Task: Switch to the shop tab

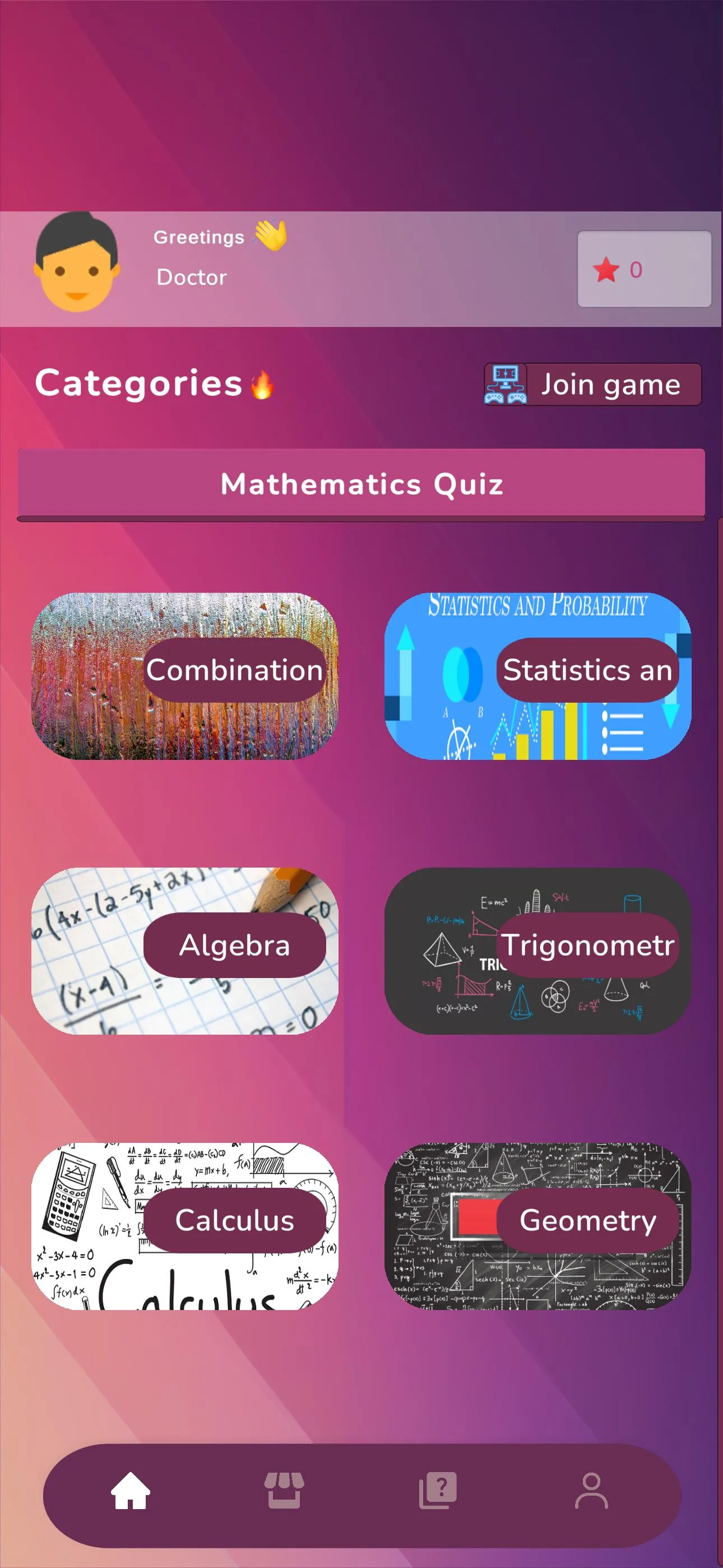Action: [x=284, y=1491]
